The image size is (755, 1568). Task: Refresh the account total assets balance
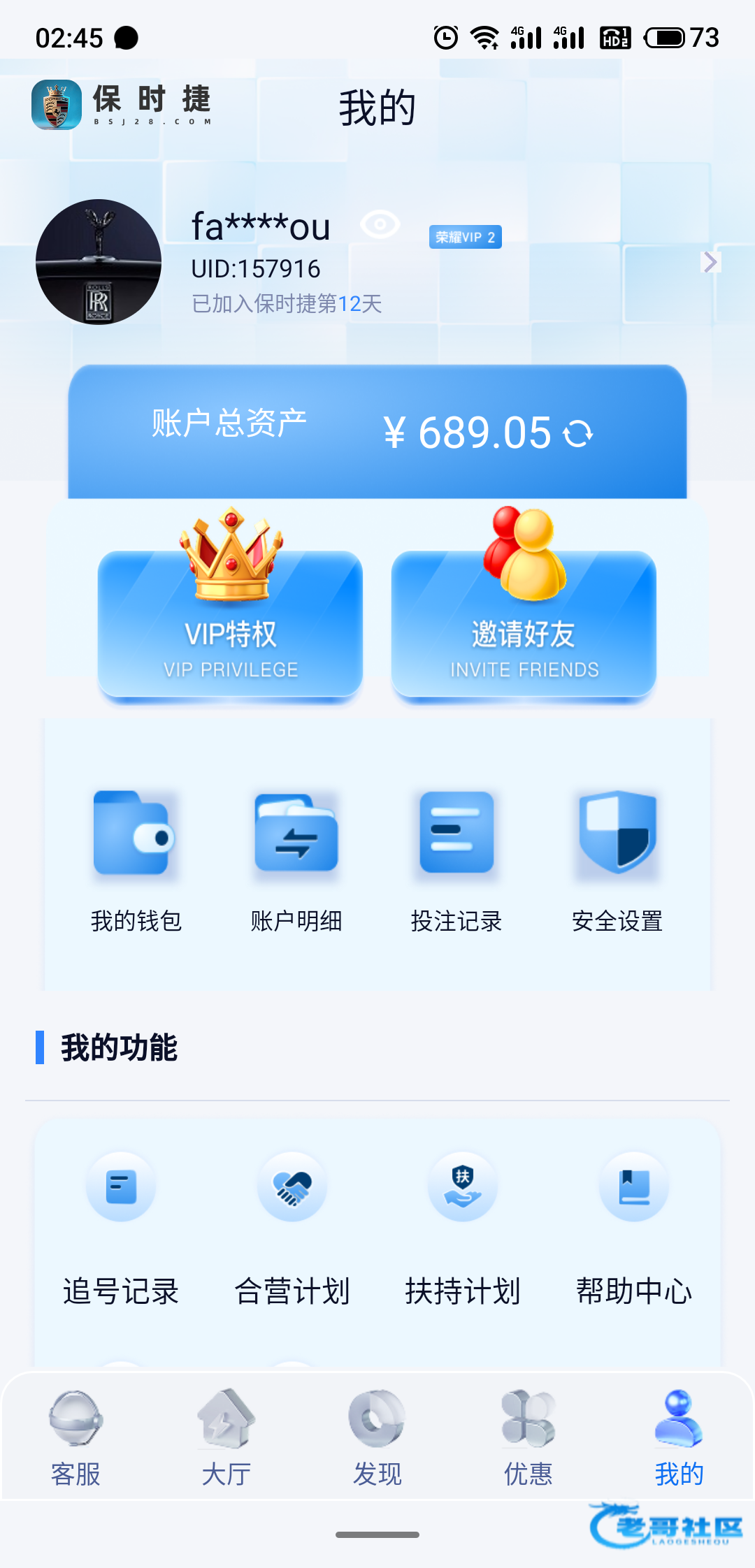(x=578, y=433)
